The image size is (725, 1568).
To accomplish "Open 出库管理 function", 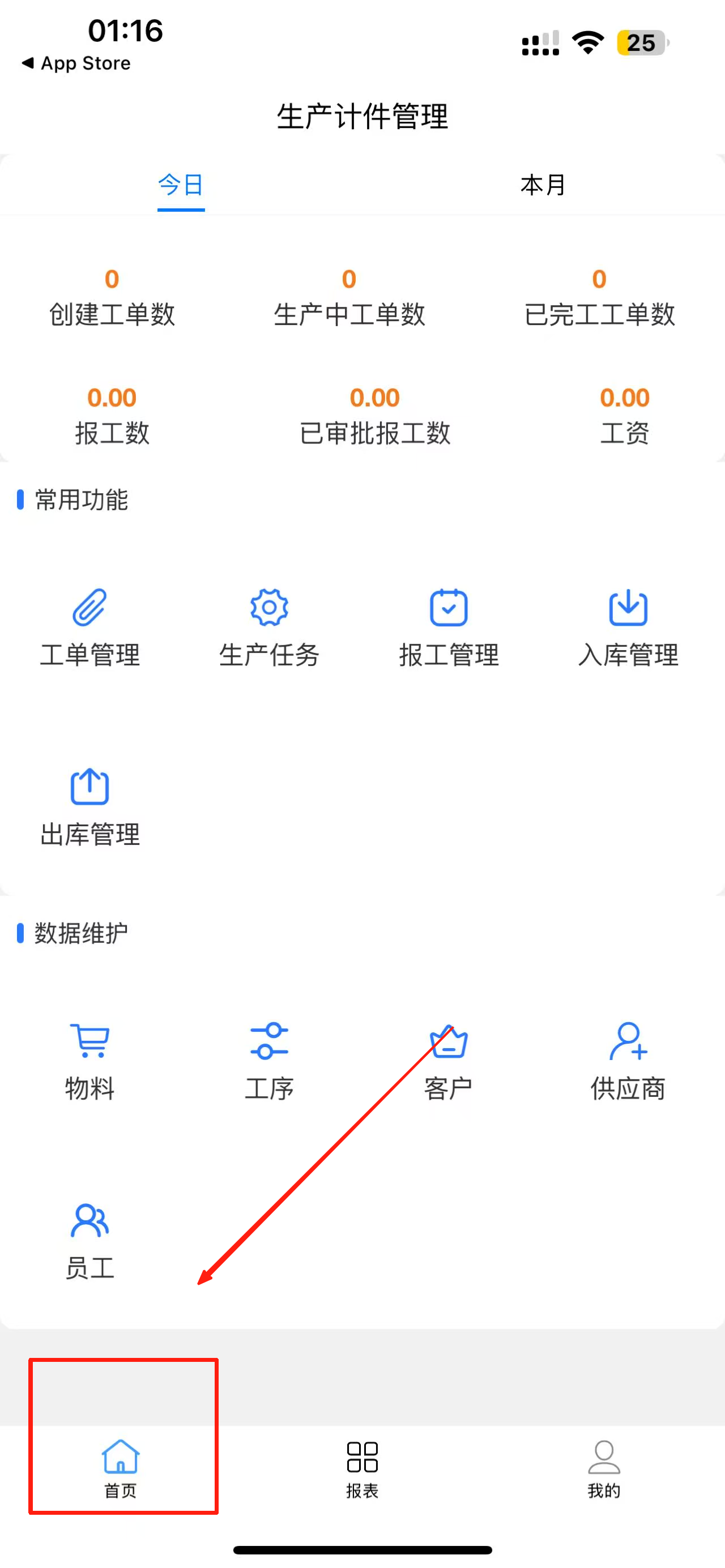I will 90,806.
